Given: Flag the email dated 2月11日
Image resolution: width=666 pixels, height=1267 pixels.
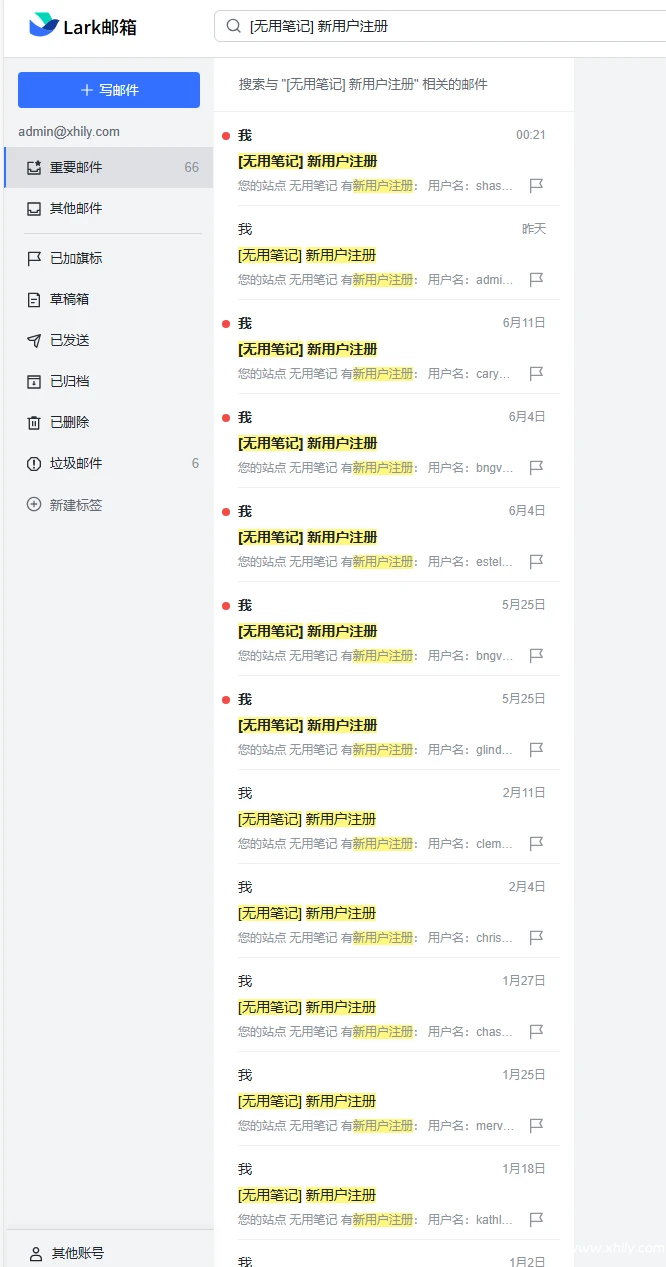Looking at the screenshot, I should (536, 843).
